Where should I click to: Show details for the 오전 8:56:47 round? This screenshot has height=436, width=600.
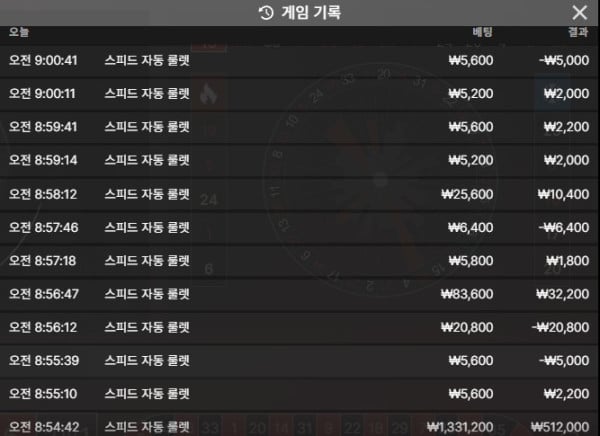(300, 294)
